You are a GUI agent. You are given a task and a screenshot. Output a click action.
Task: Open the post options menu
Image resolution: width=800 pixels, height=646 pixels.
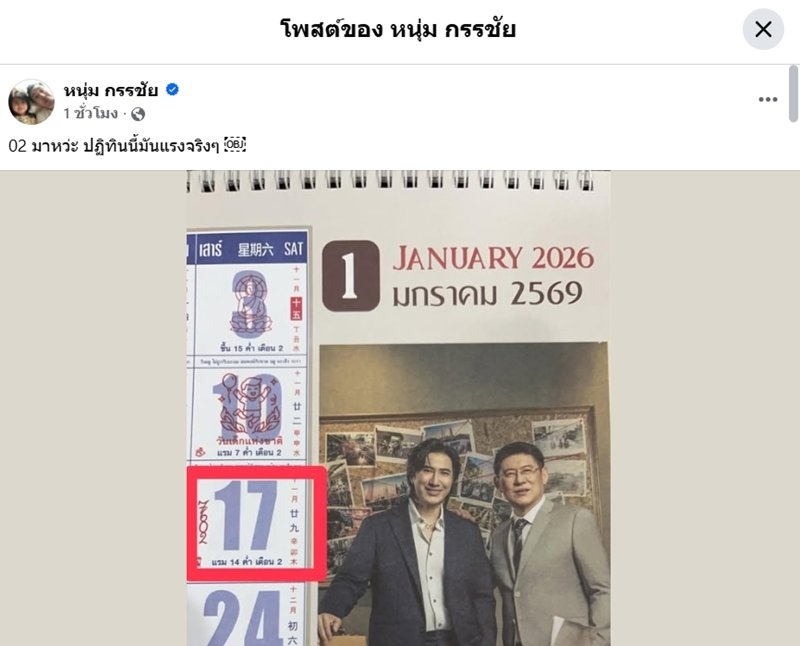coord(768,100)
